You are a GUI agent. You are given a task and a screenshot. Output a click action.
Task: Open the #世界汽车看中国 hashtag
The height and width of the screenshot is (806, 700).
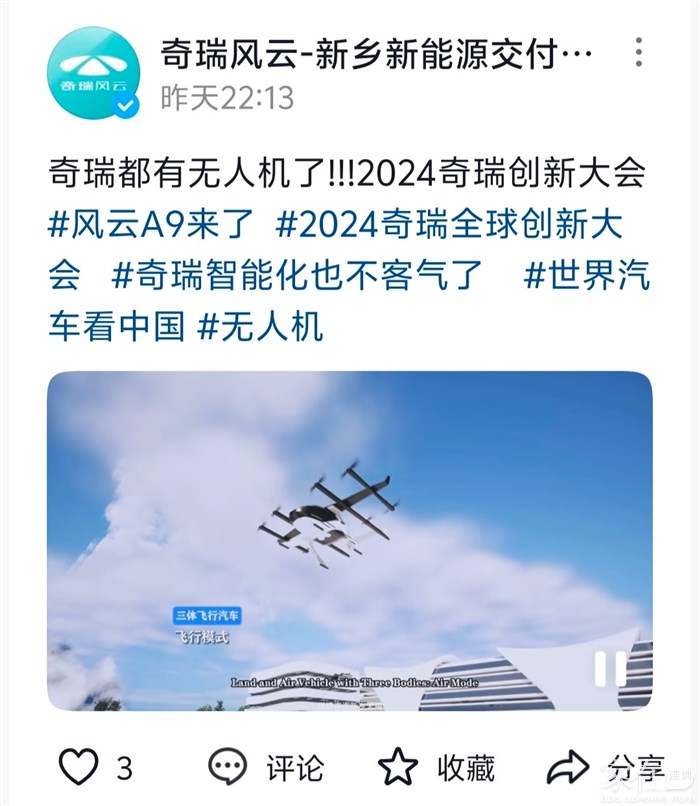[585, 275]
